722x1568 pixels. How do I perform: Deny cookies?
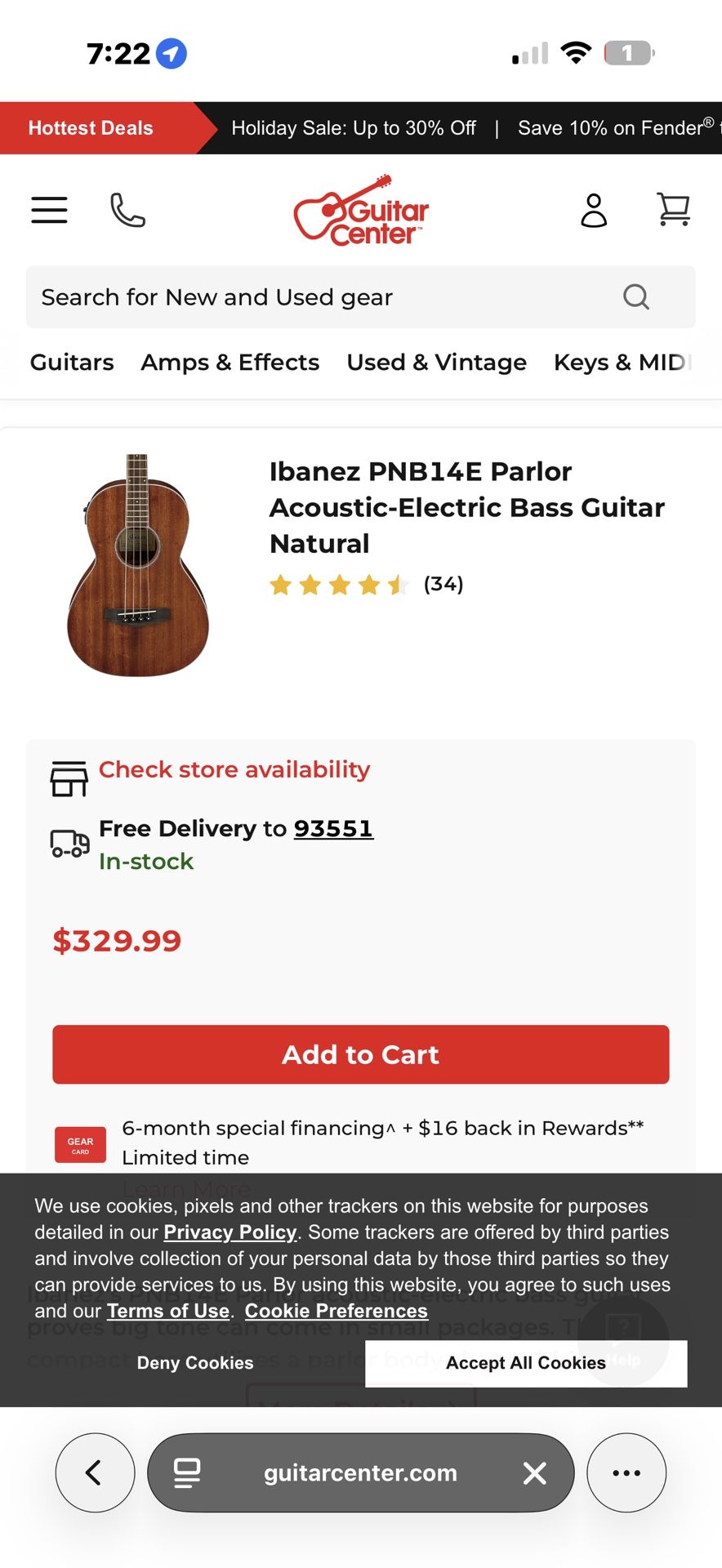(195, 1363)
